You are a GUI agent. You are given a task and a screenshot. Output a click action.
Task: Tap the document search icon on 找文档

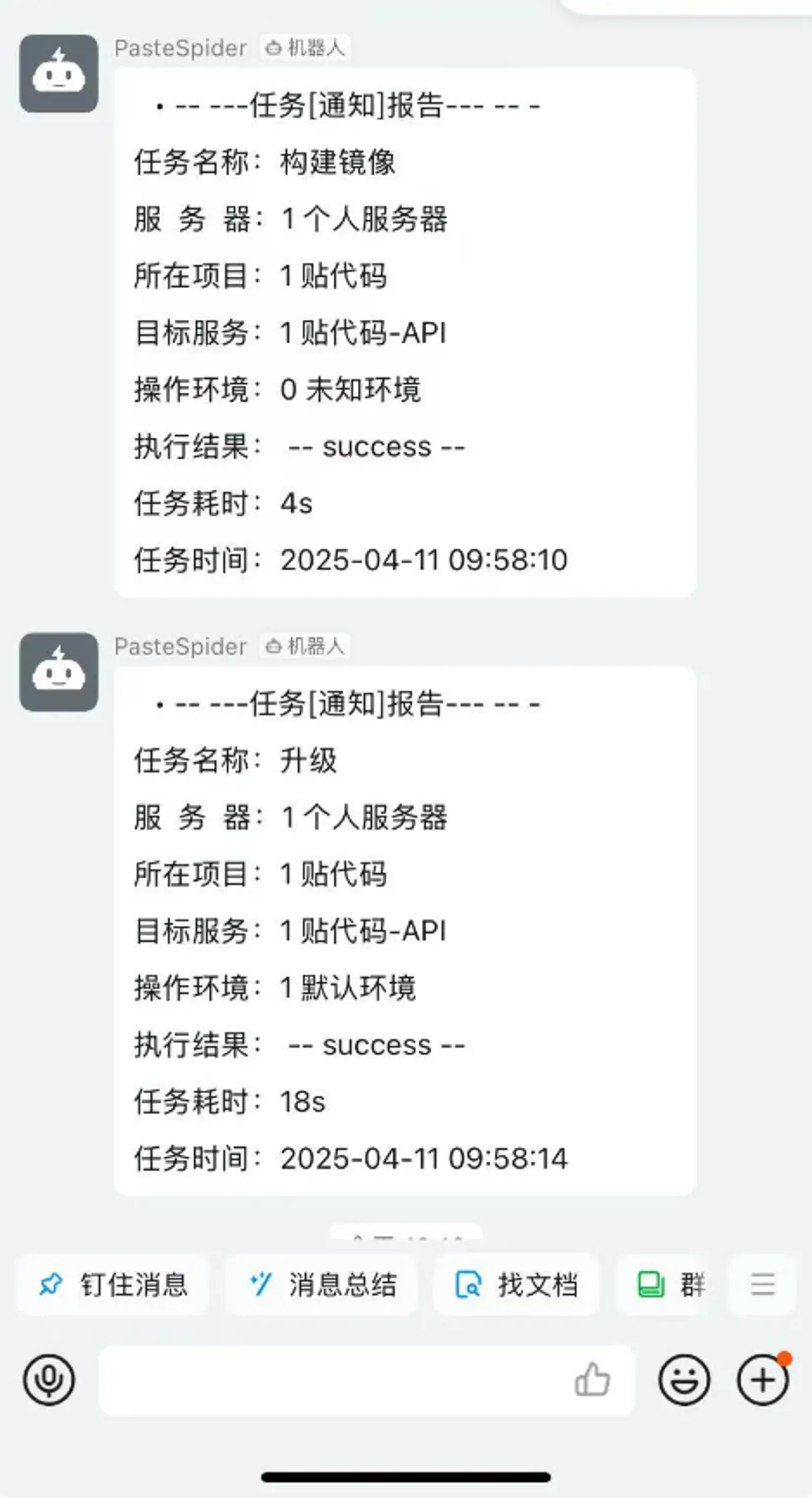468,1285
